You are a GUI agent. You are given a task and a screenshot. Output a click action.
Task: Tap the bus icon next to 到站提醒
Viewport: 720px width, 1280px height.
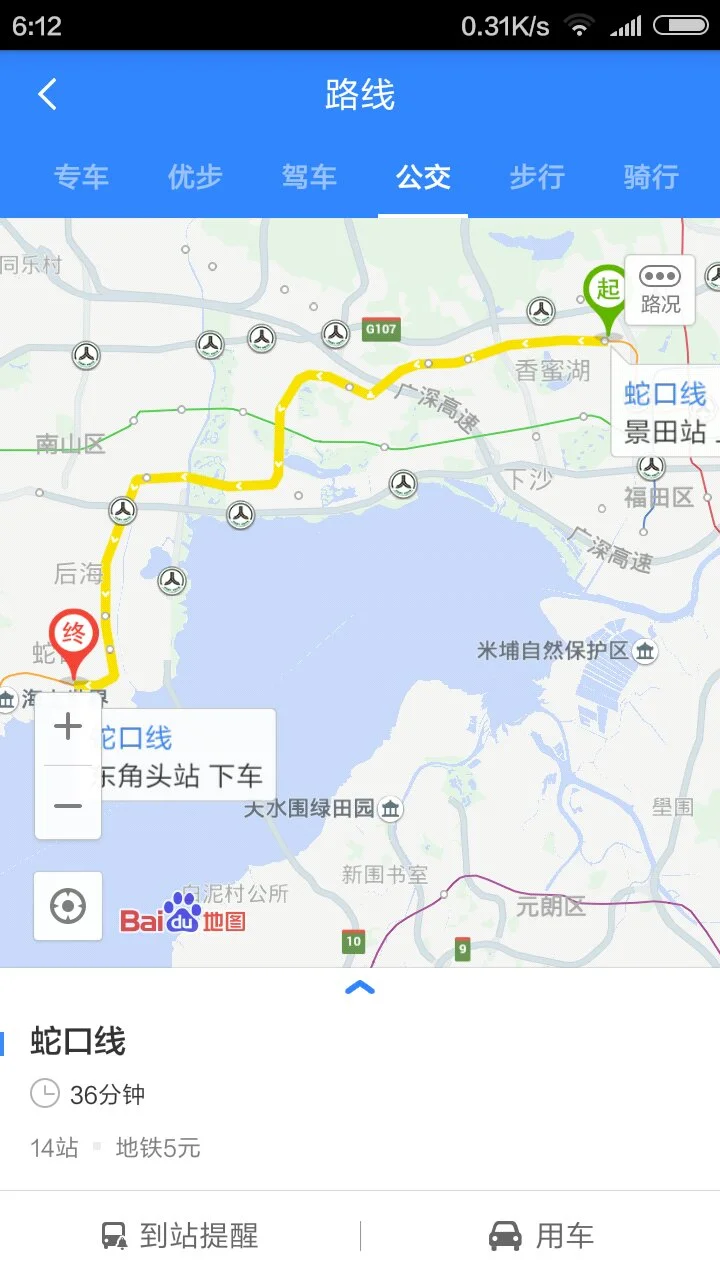click(116, 1237)
